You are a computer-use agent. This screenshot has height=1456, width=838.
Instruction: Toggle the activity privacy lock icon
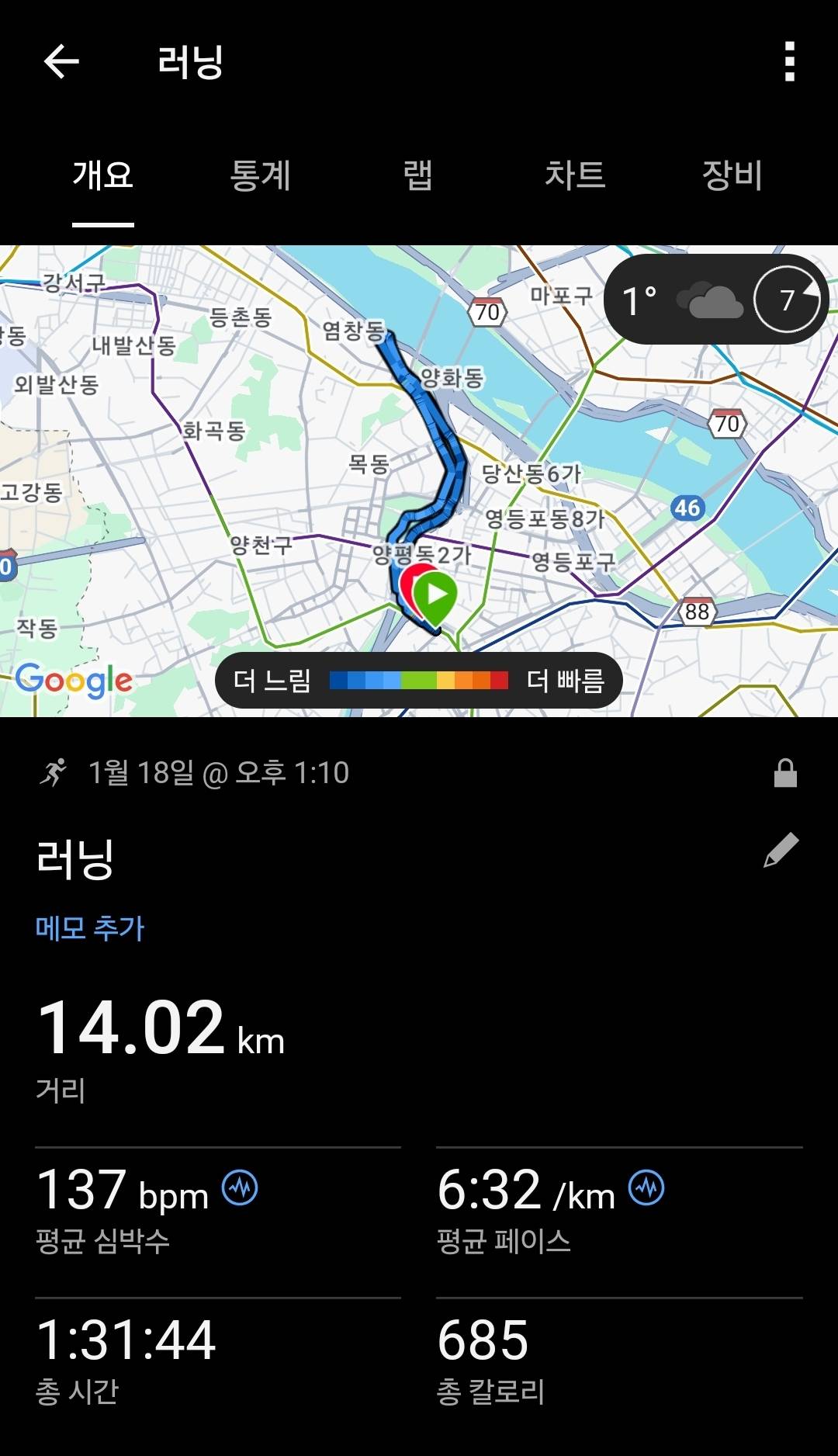click(x=784, y=771)
